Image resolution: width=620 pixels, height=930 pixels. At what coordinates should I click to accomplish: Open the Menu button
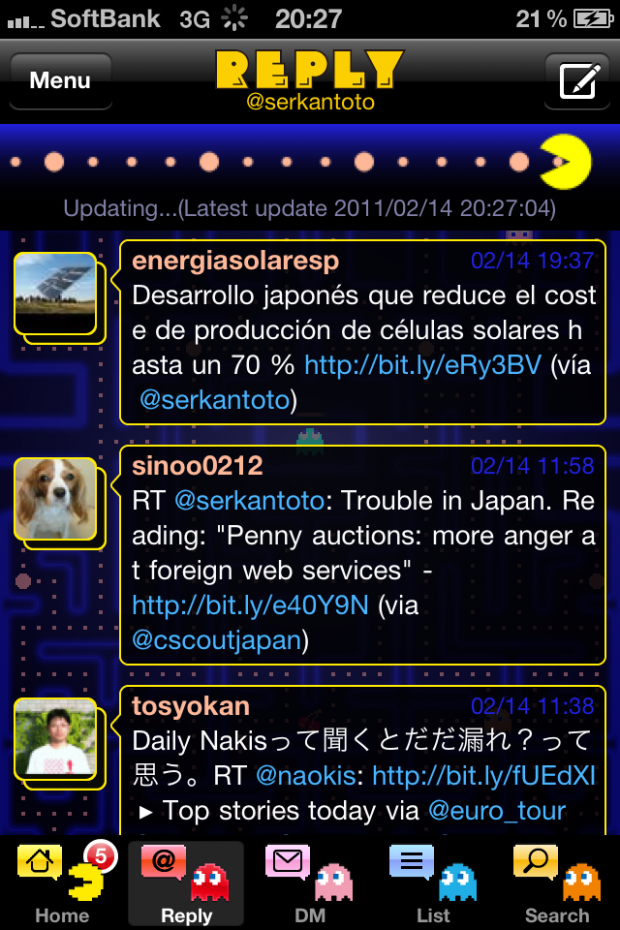pyautogui.click(x=60, y=81)
